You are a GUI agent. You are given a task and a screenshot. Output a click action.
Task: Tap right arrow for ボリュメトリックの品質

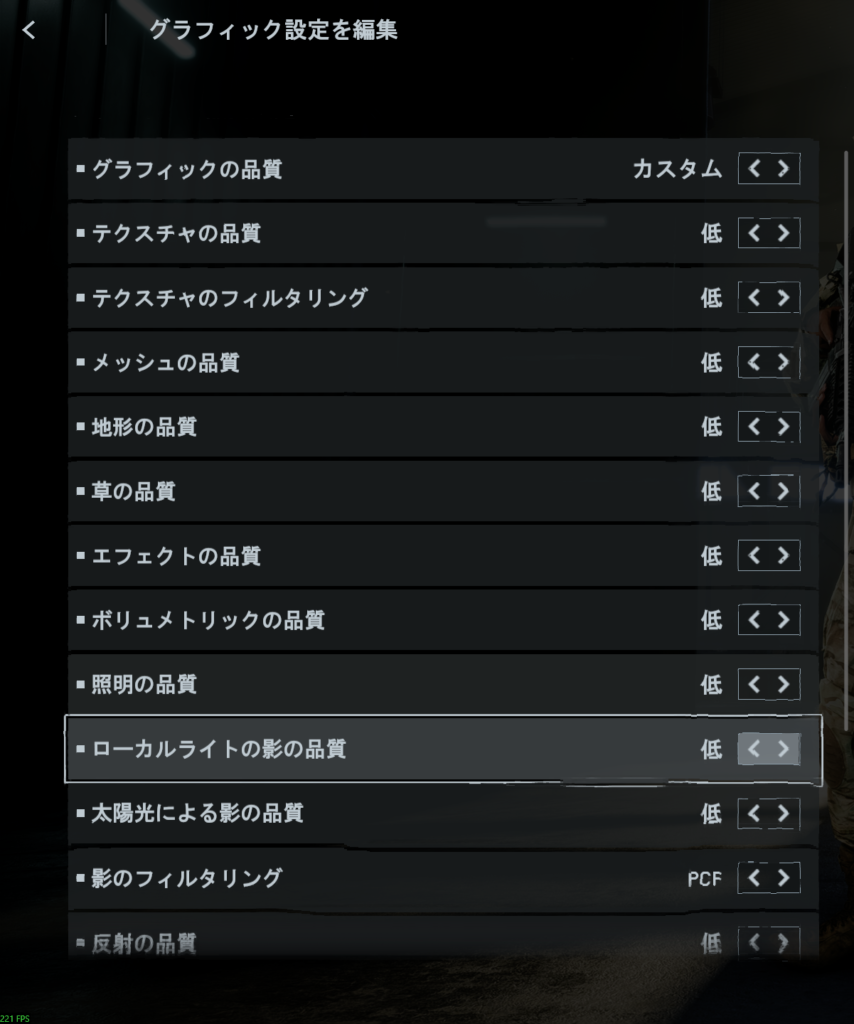[x=784, y=620]
